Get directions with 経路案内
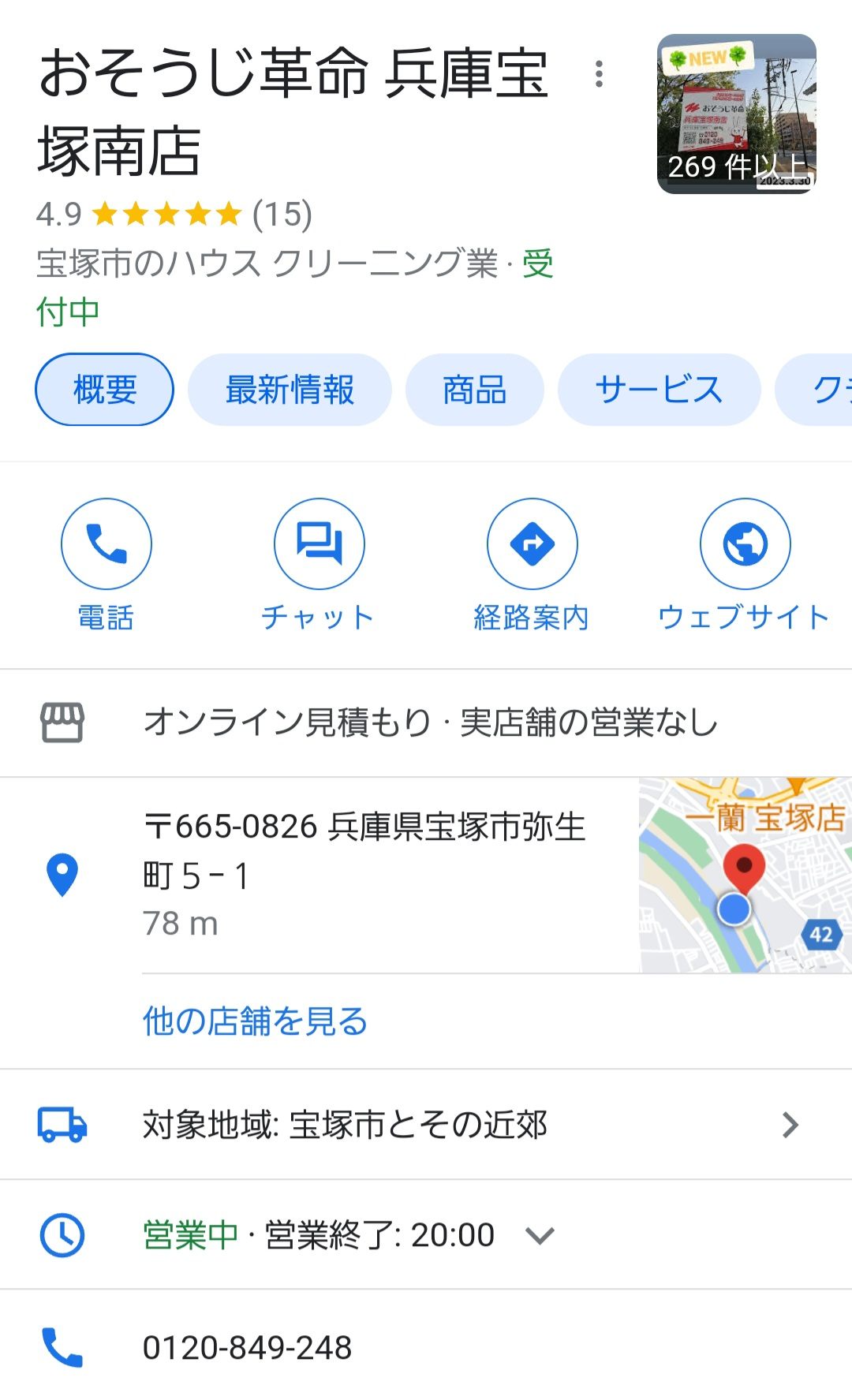The width and height of the screenshot is (852, 1400). (532, 565)
